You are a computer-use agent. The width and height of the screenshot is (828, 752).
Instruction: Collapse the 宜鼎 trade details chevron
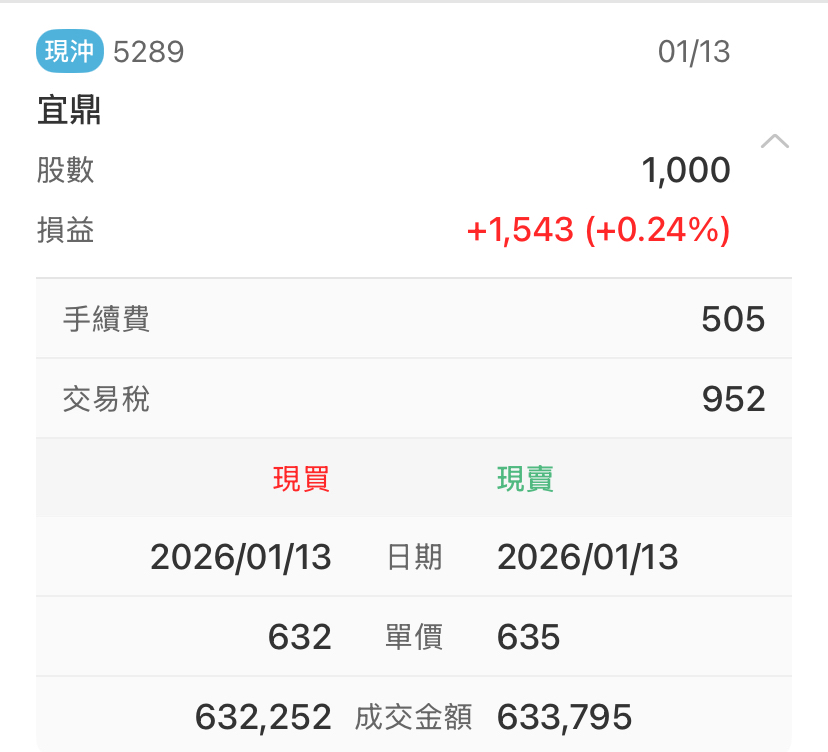click(775, 141)
